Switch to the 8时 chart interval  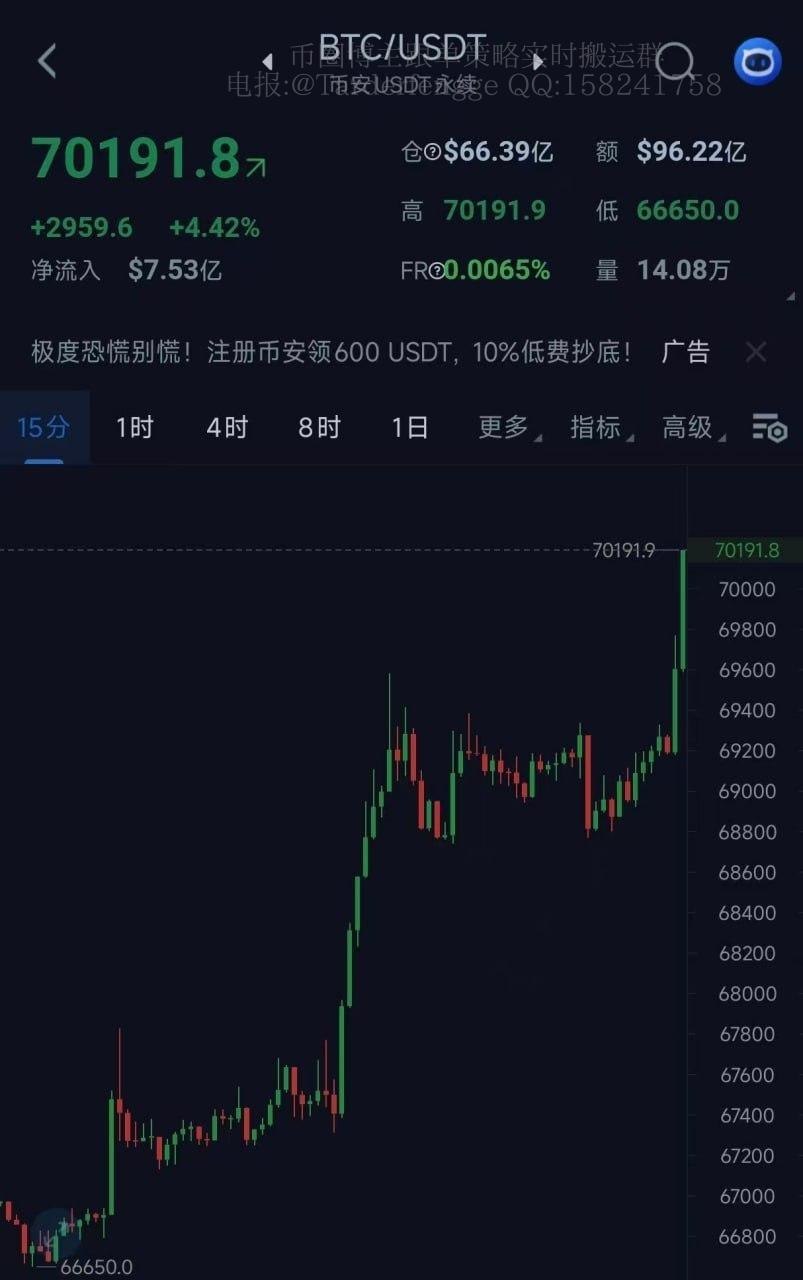[319, 428]
